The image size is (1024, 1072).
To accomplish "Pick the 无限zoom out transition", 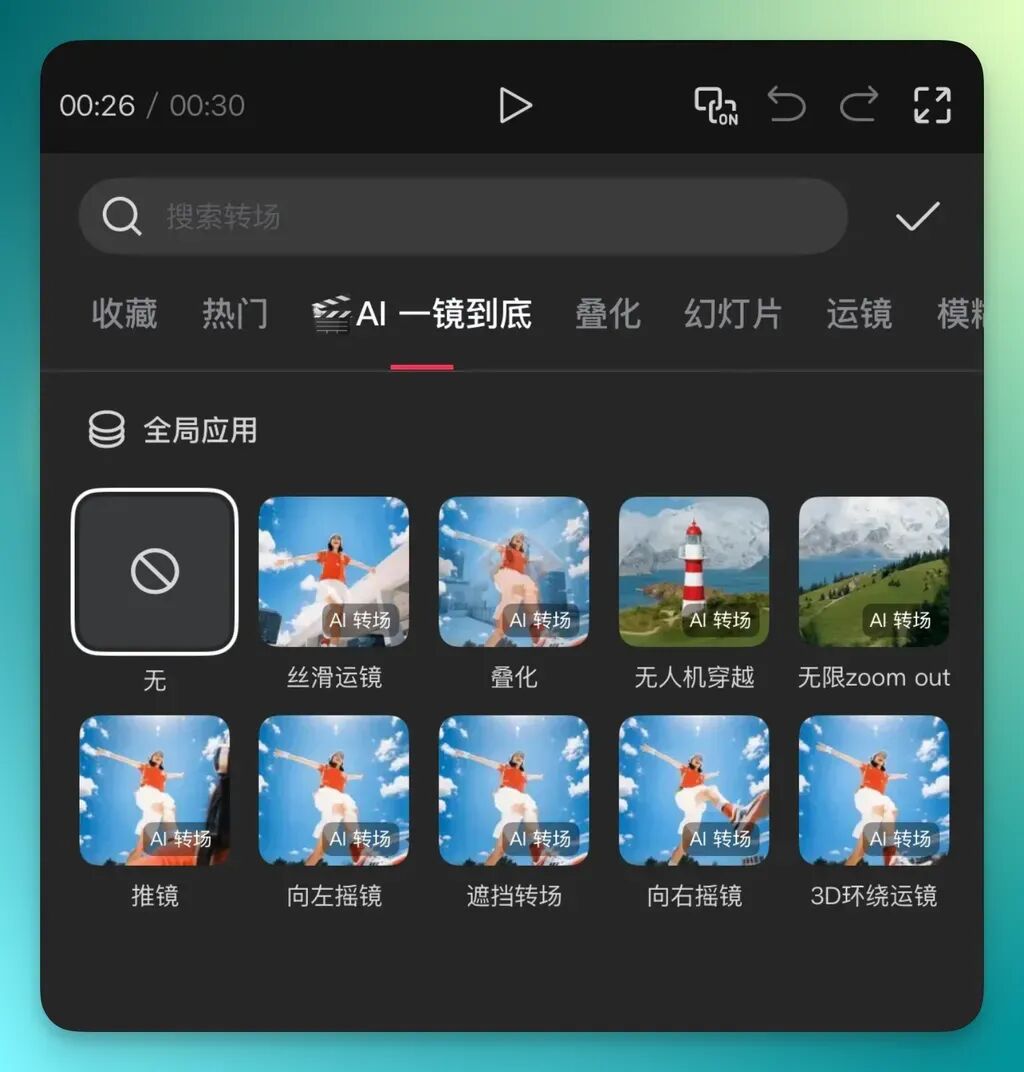I will pos(874,572).
